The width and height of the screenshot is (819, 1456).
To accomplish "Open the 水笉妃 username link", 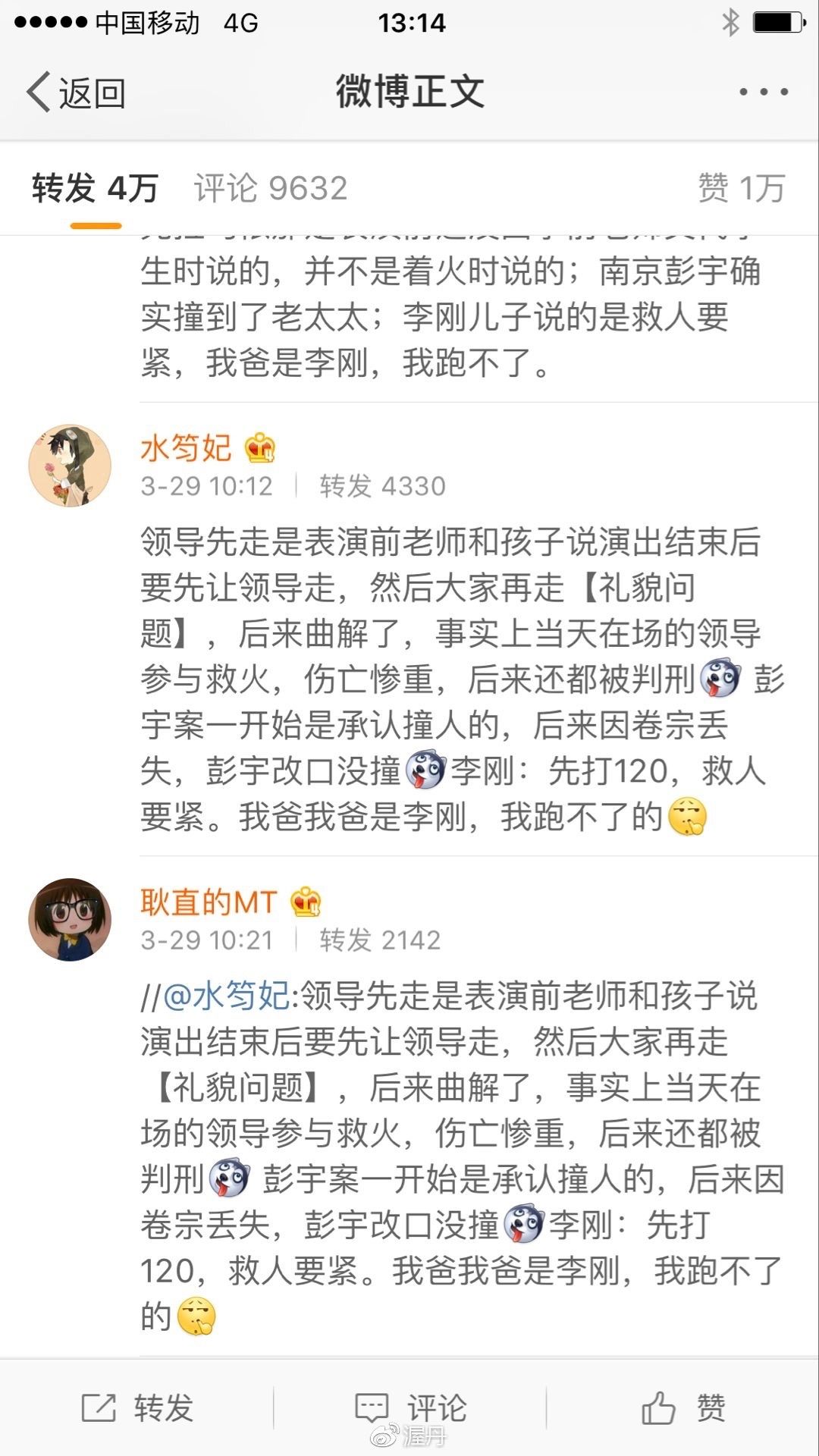I will pos(186,447).
